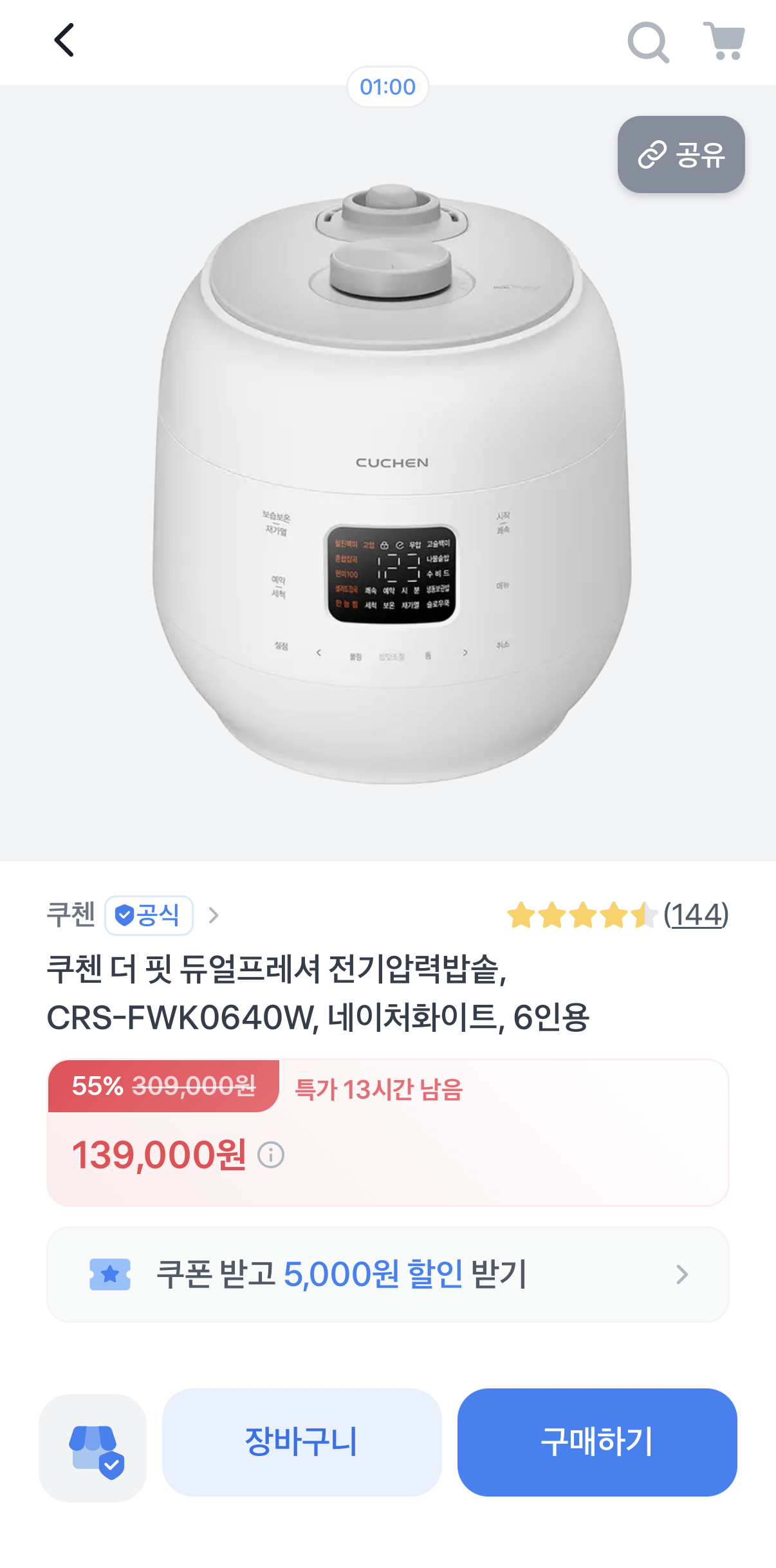Open the shopping cart icon
Image resolution: width=776 pixels, height=1568 pixels.
[725, 41]
